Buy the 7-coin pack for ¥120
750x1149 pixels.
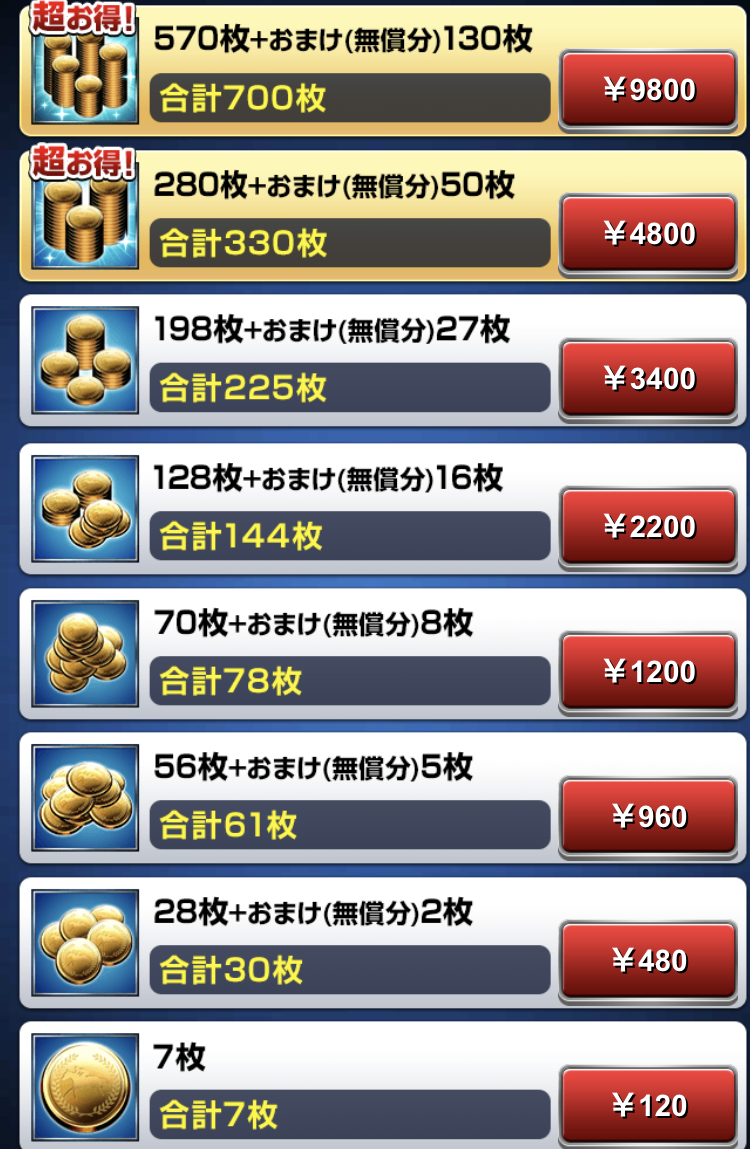click(649, 1105)
